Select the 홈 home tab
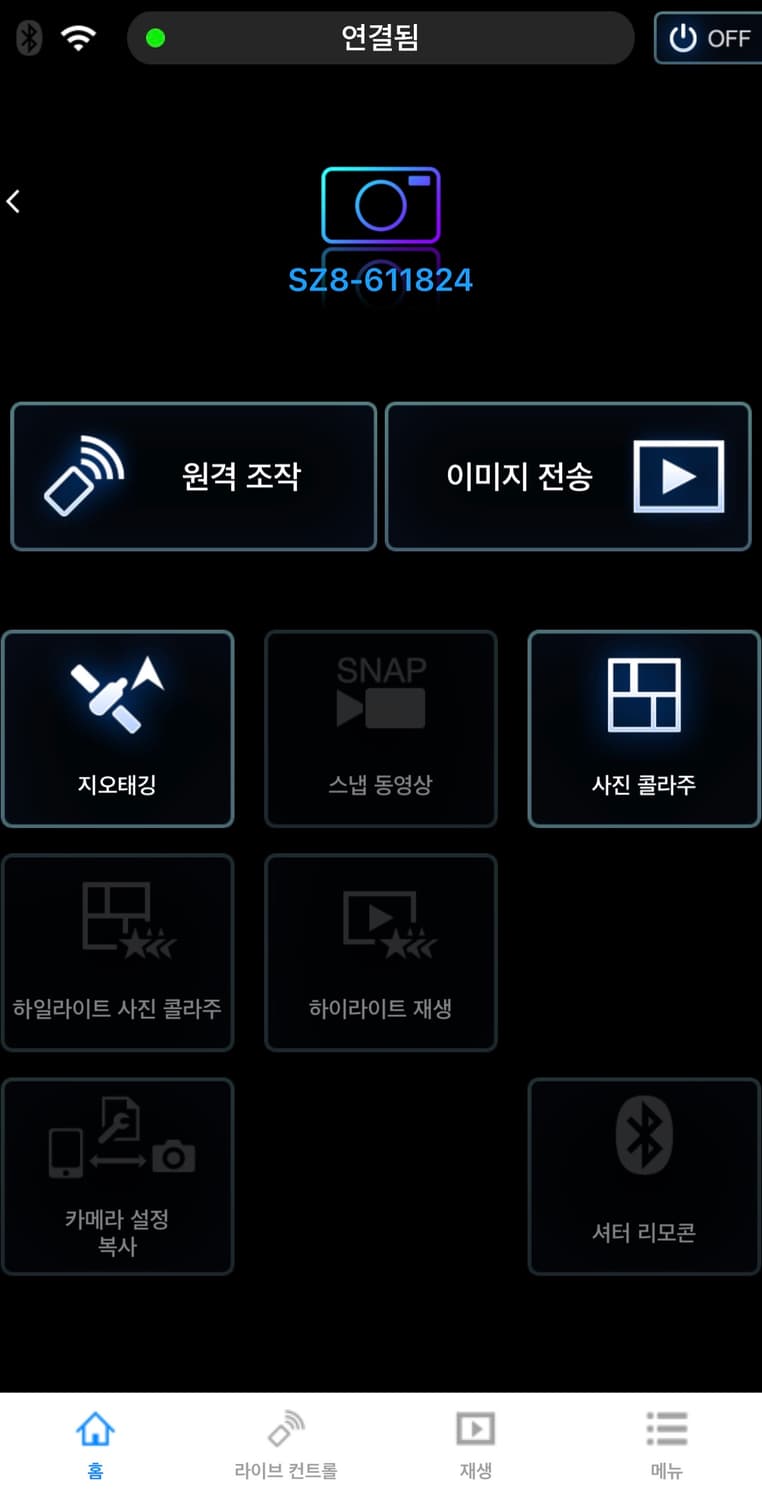Viewport: 762px width, 1500px height. tap(95, 1440)
